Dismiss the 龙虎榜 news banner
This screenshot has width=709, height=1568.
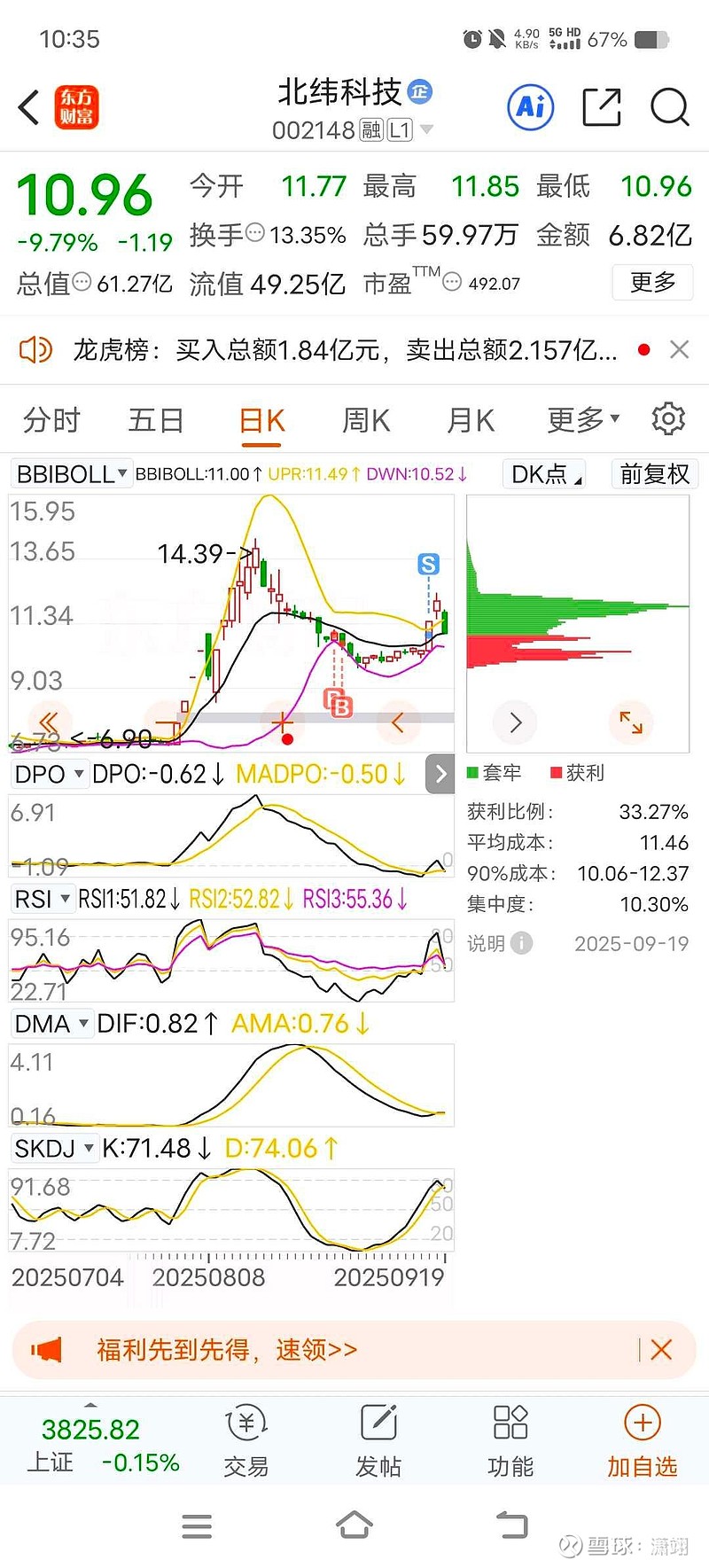[680, 350]
